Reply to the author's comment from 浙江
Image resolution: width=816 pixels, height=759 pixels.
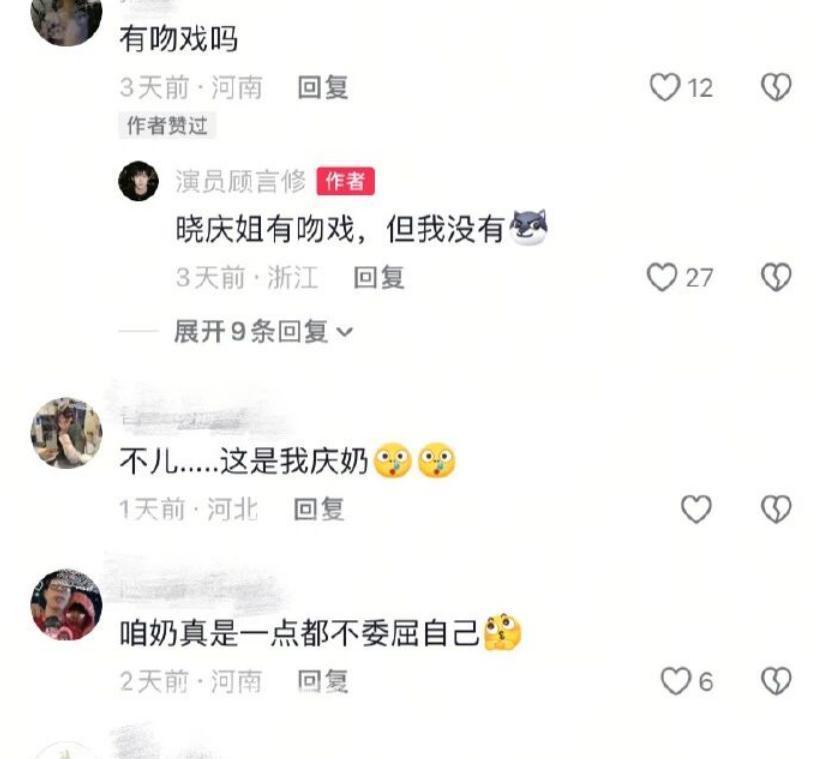coord(379,277)
